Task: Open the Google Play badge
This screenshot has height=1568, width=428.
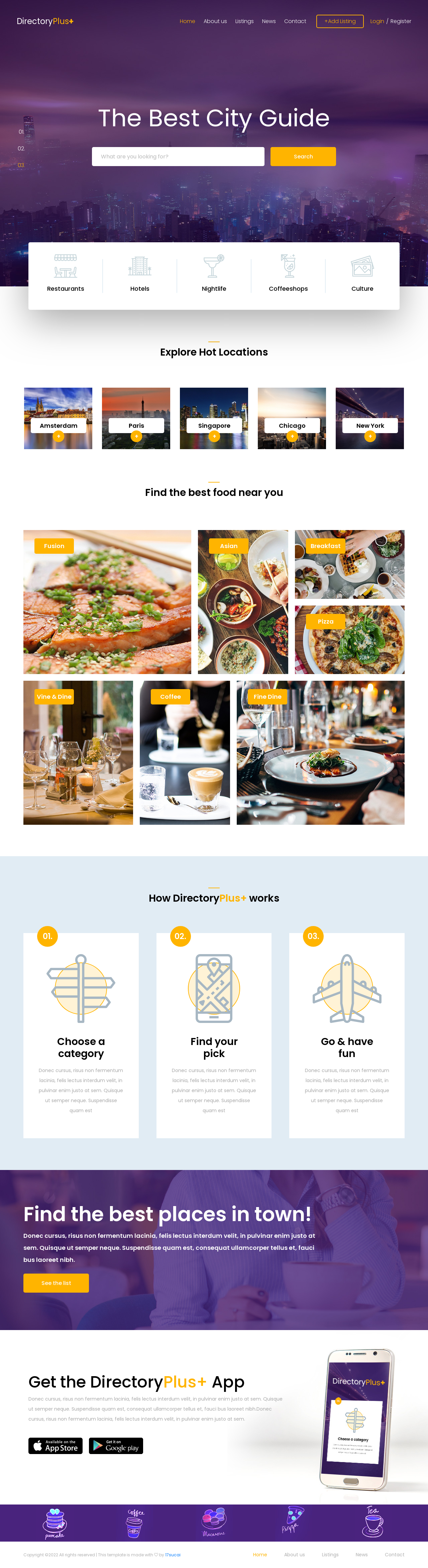Action: [116, 1446]
